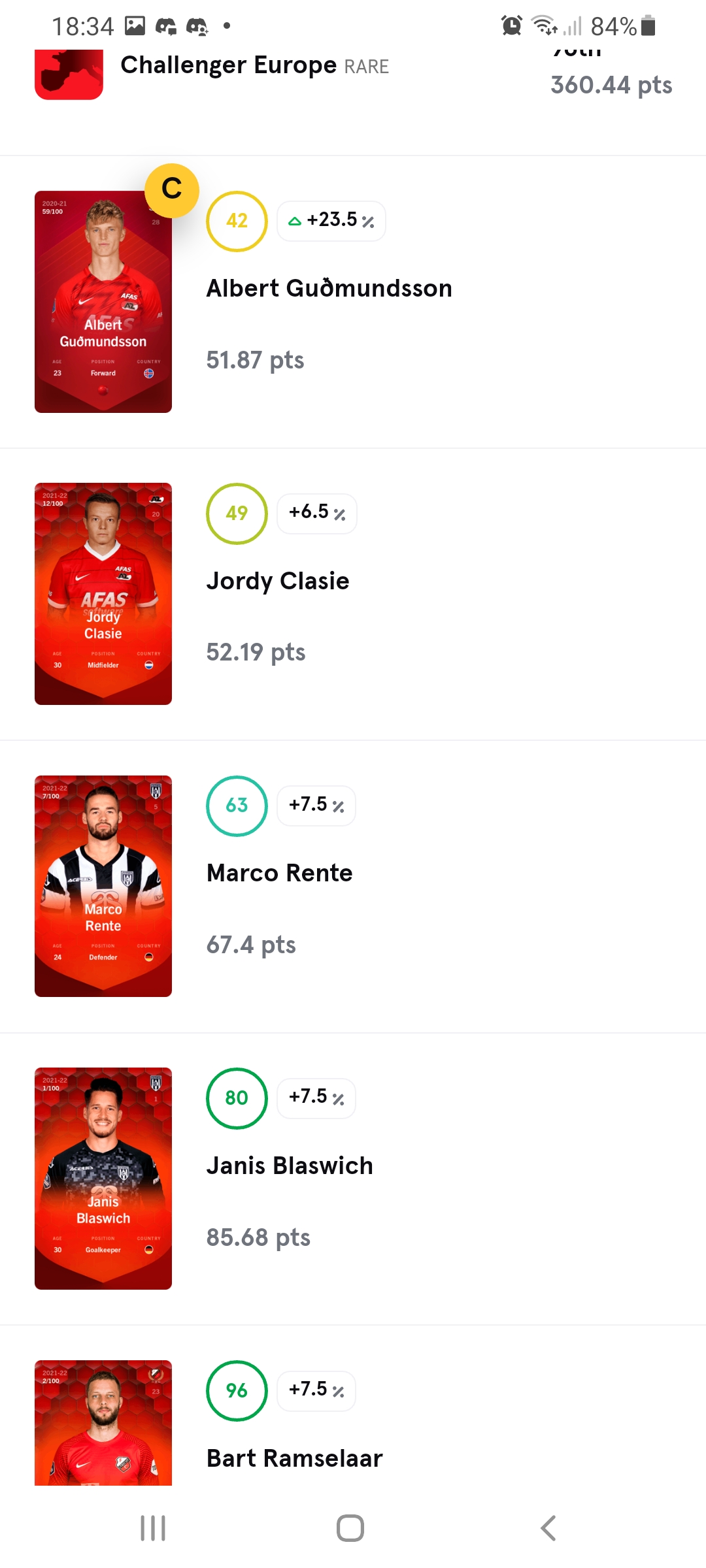
Task: View Marco Rente's +7.5 bonus details
Action: (316, 806)
